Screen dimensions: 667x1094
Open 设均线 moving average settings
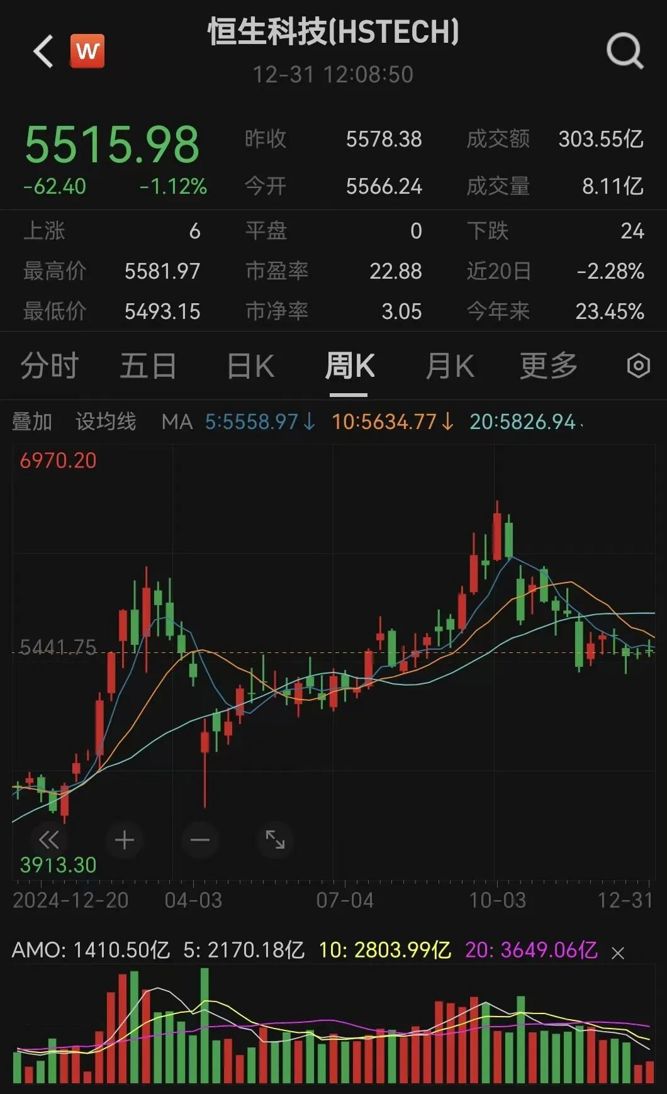point(106,422)
